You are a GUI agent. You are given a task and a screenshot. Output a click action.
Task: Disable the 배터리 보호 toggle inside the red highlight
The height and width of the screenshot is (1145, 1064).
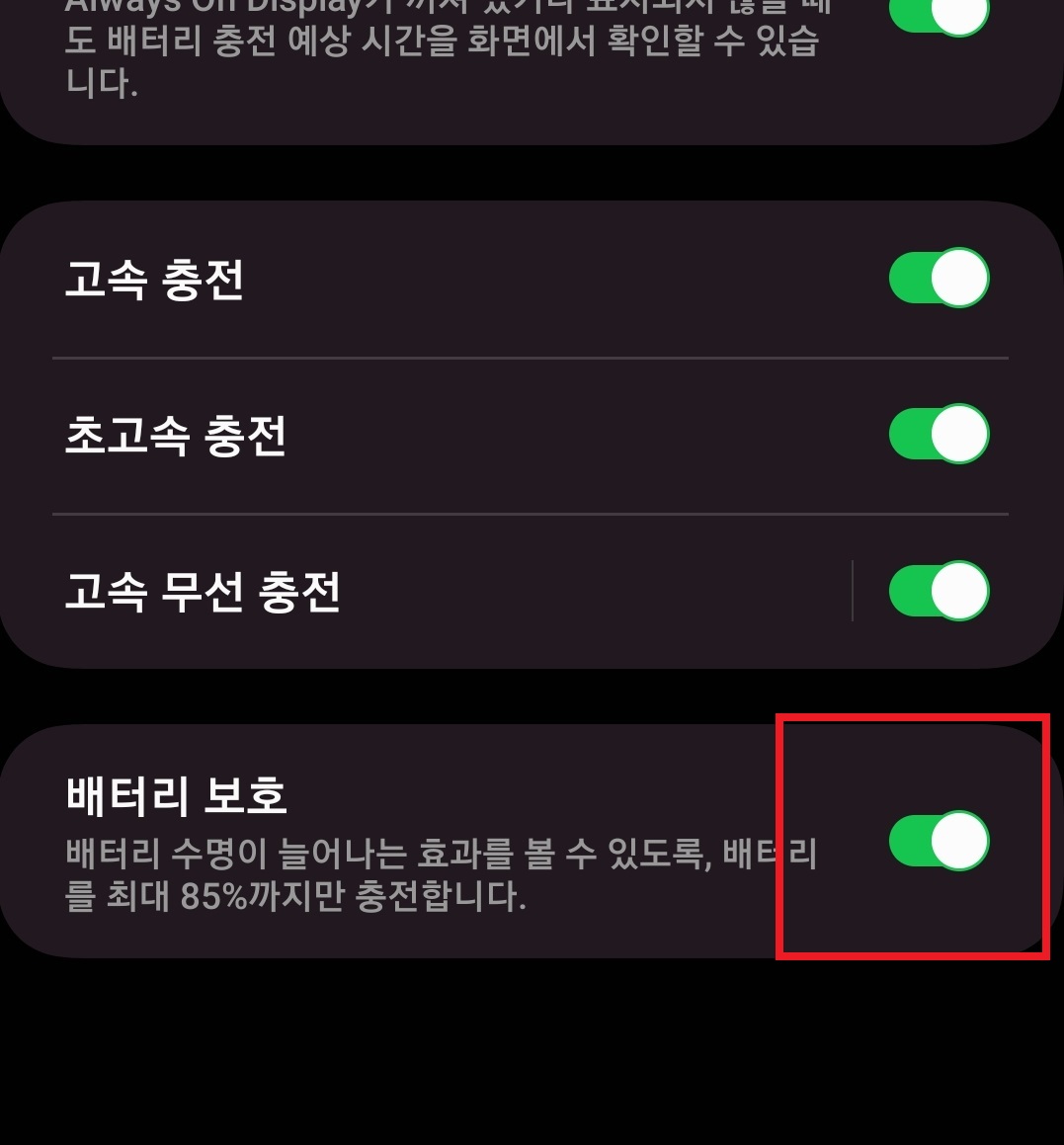(938, 840)
